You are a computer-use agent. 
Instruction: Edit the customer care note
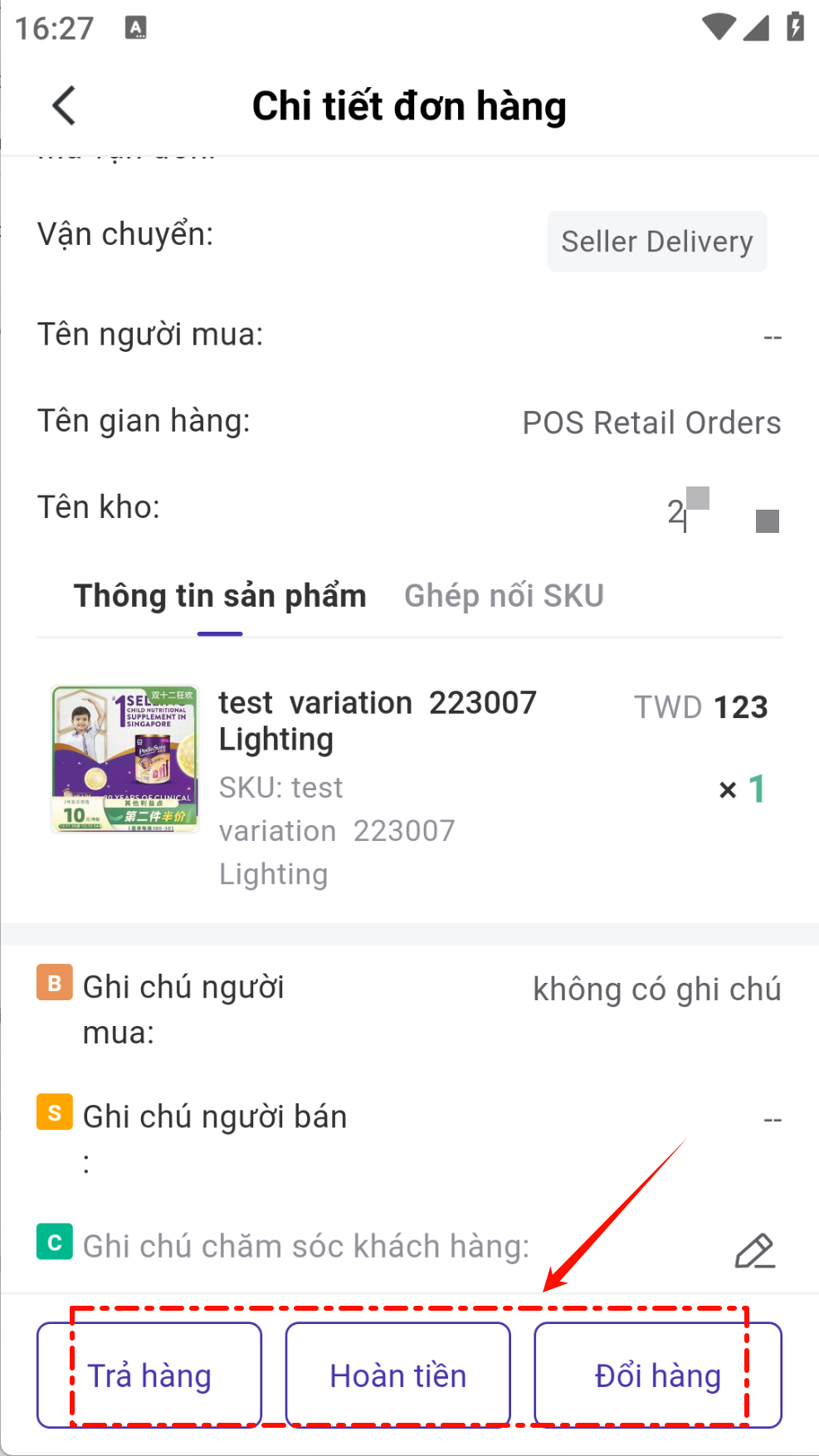[x=754, y=1251]
